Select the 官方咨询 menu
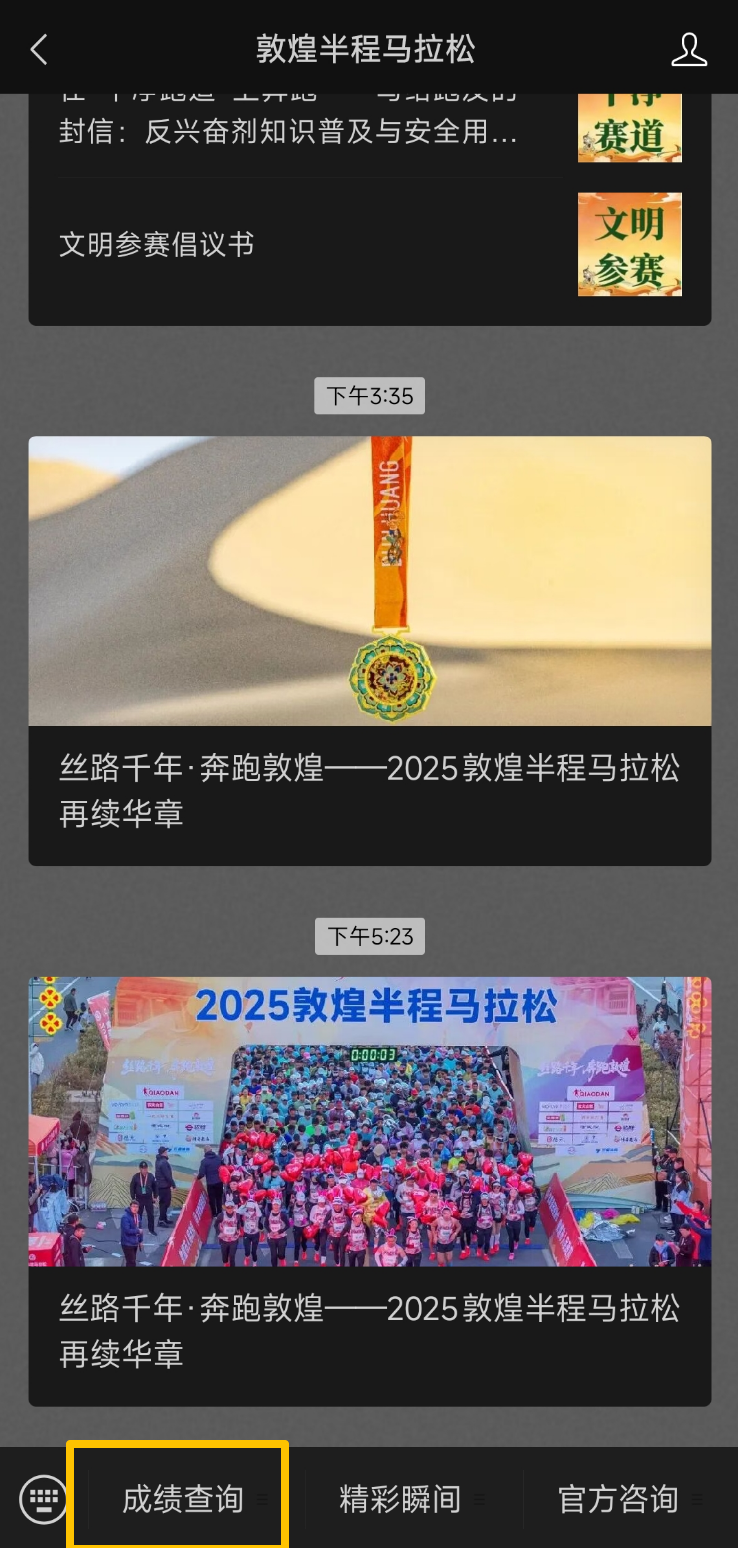738x1548 pixels. pyautogui.click(x=619, y=1499)
